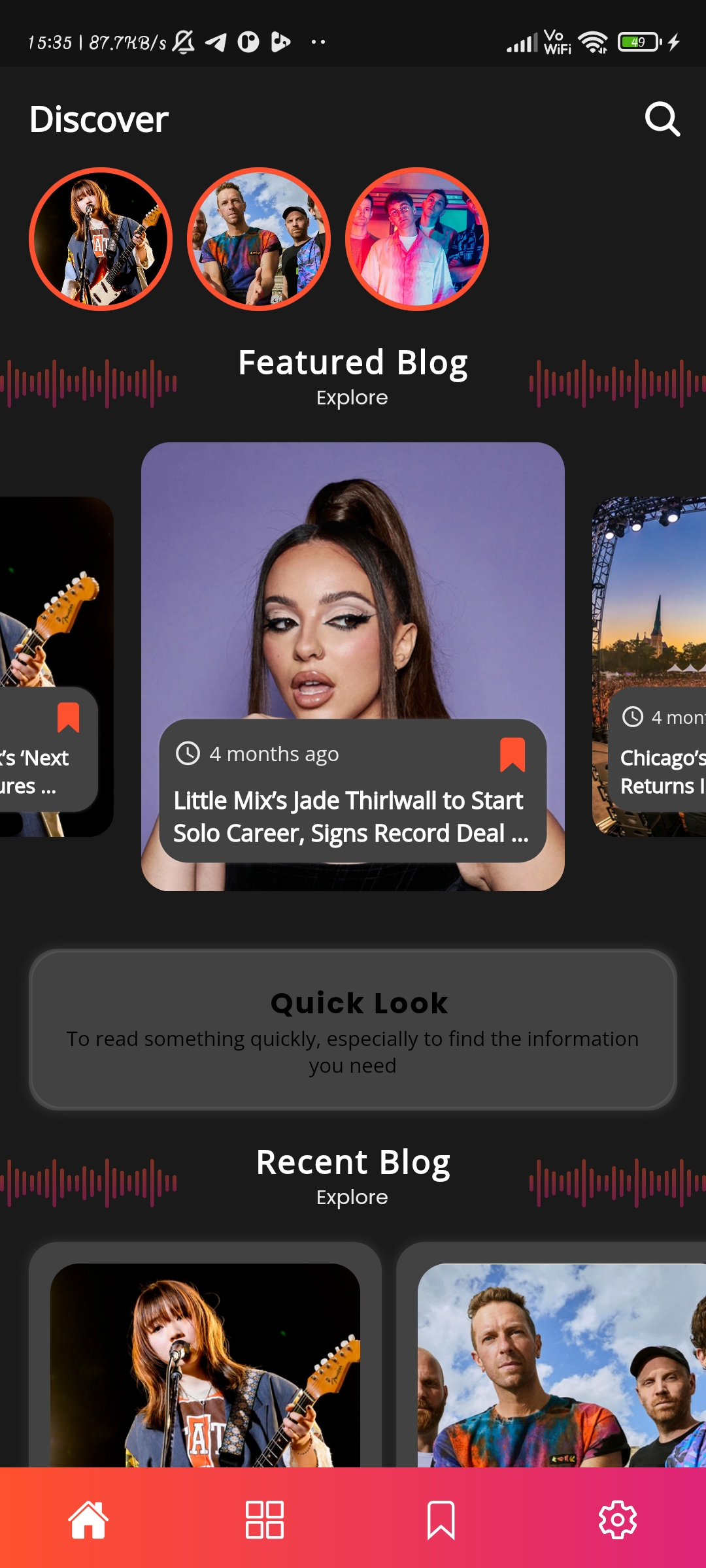The height and width of the screenshot is (1568, 706).
Task: Open the Jade Thirlwall featured blog card
Action: click(x=353, y=588)
